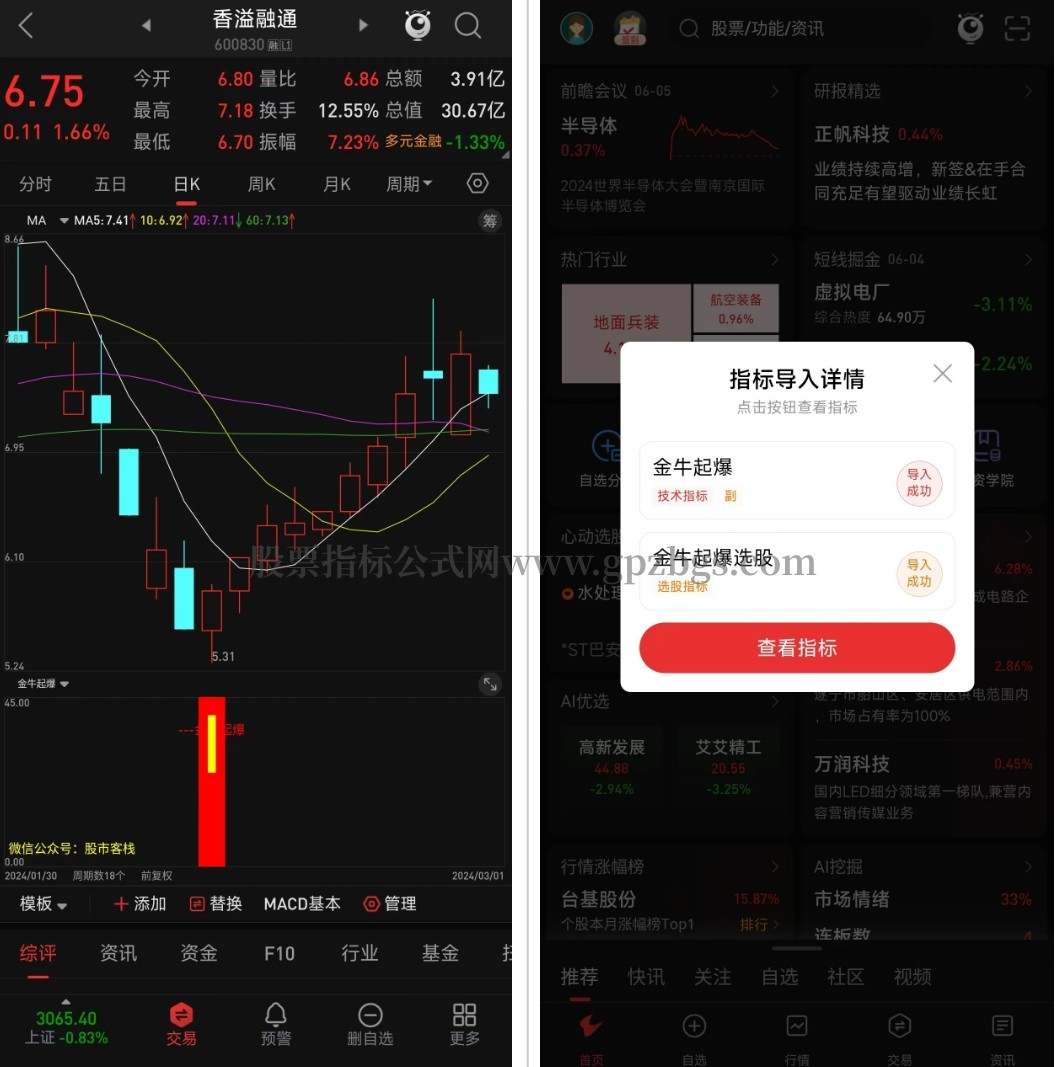Viewport: 1059px width, 1067px height.
Task: Open 更多 options in bottom bar
Action: click(x=464, y=1024)
